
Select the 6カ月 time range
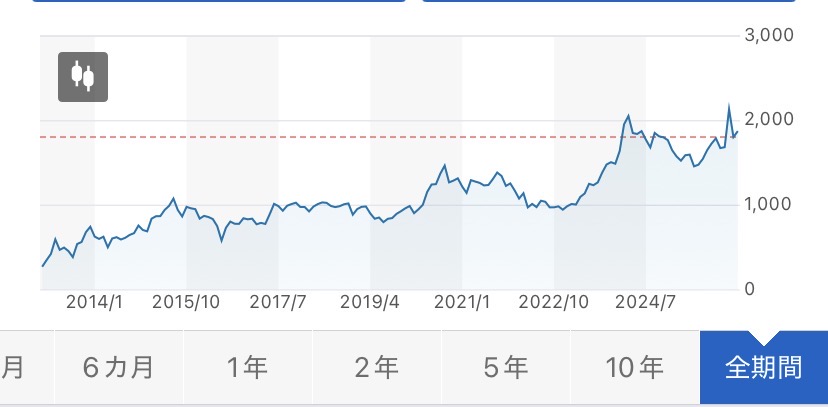point(119,367)
